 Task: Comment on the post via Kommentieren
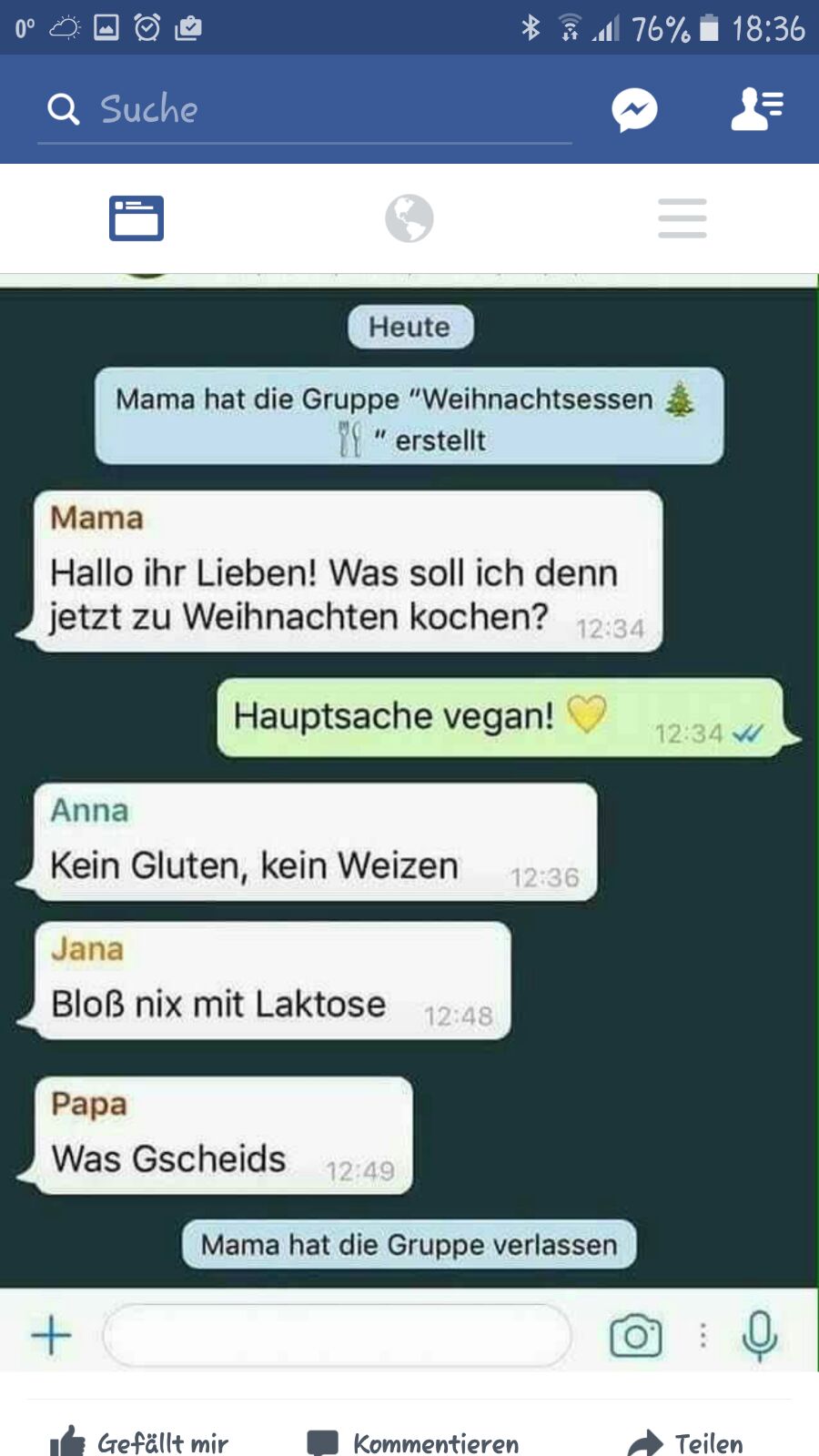[412, 1441]
